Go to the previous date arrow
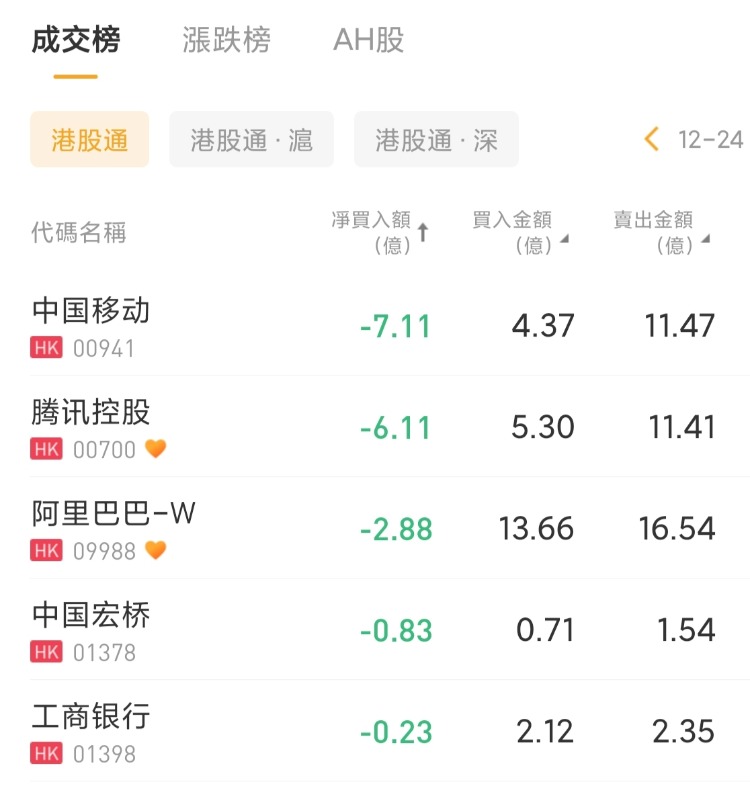The image size is (750, 786). click(652, 139)
